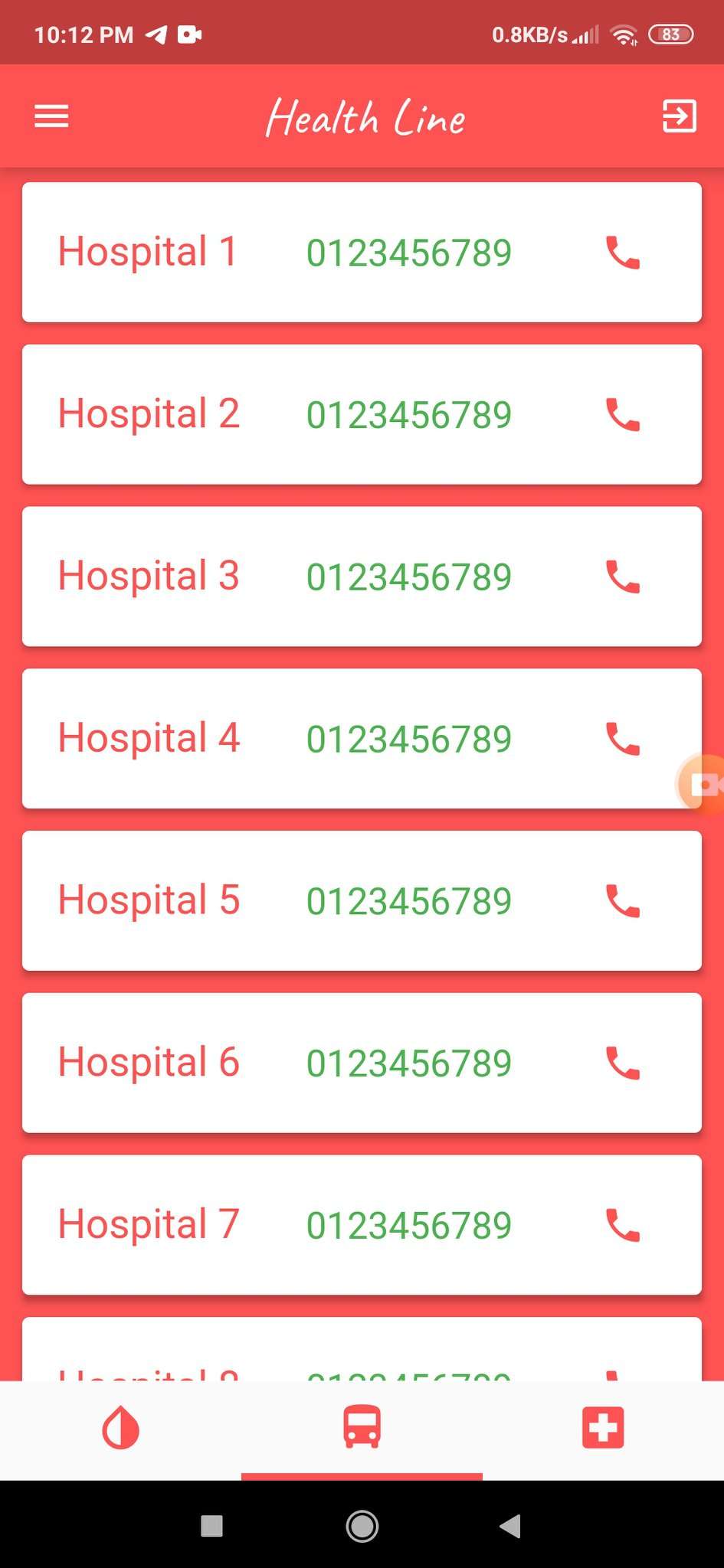Viewport: 724px width, 1568px height.
Task: Switch to the blood drop tab
Action: [x=120, y=1429]
